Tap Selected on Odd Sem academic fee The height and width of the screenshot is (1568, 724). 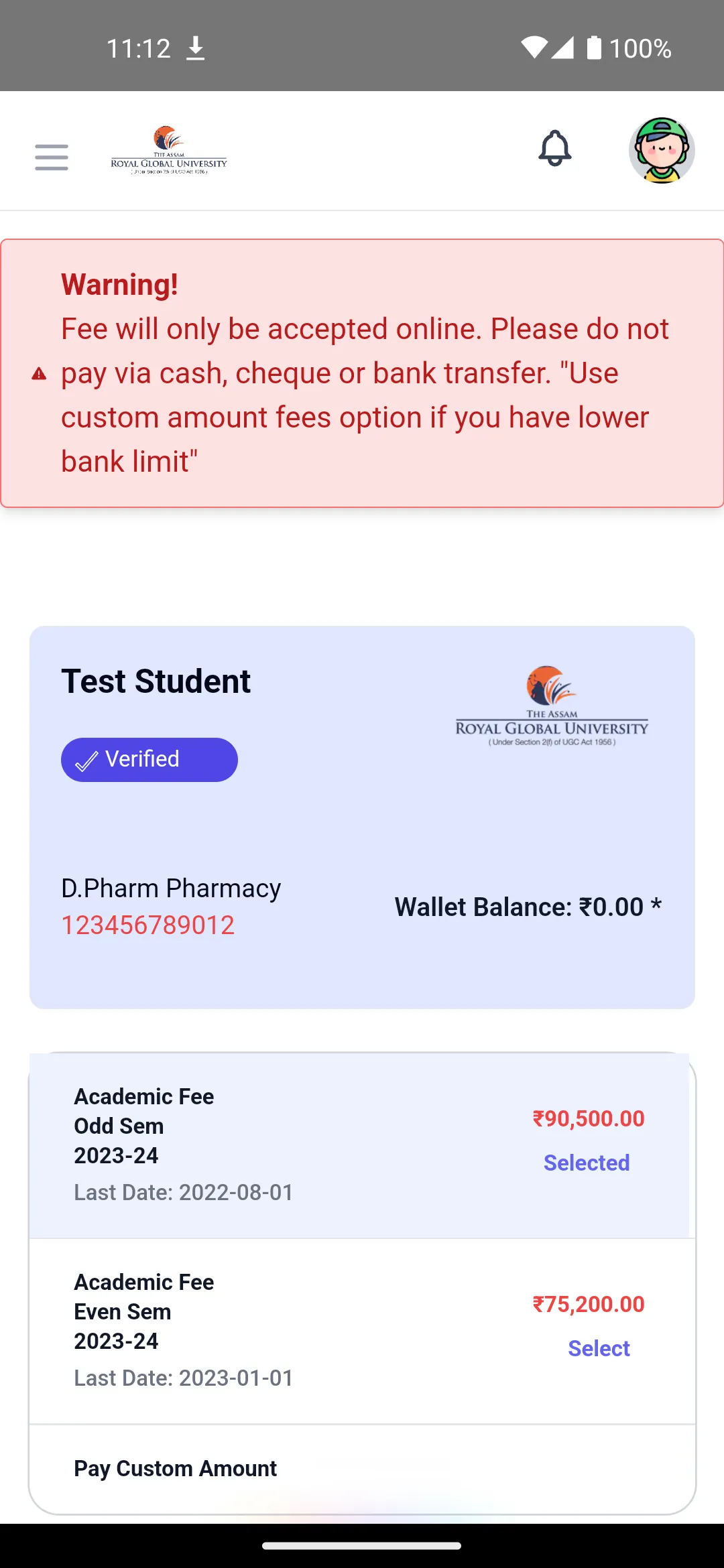point(587,1163)
